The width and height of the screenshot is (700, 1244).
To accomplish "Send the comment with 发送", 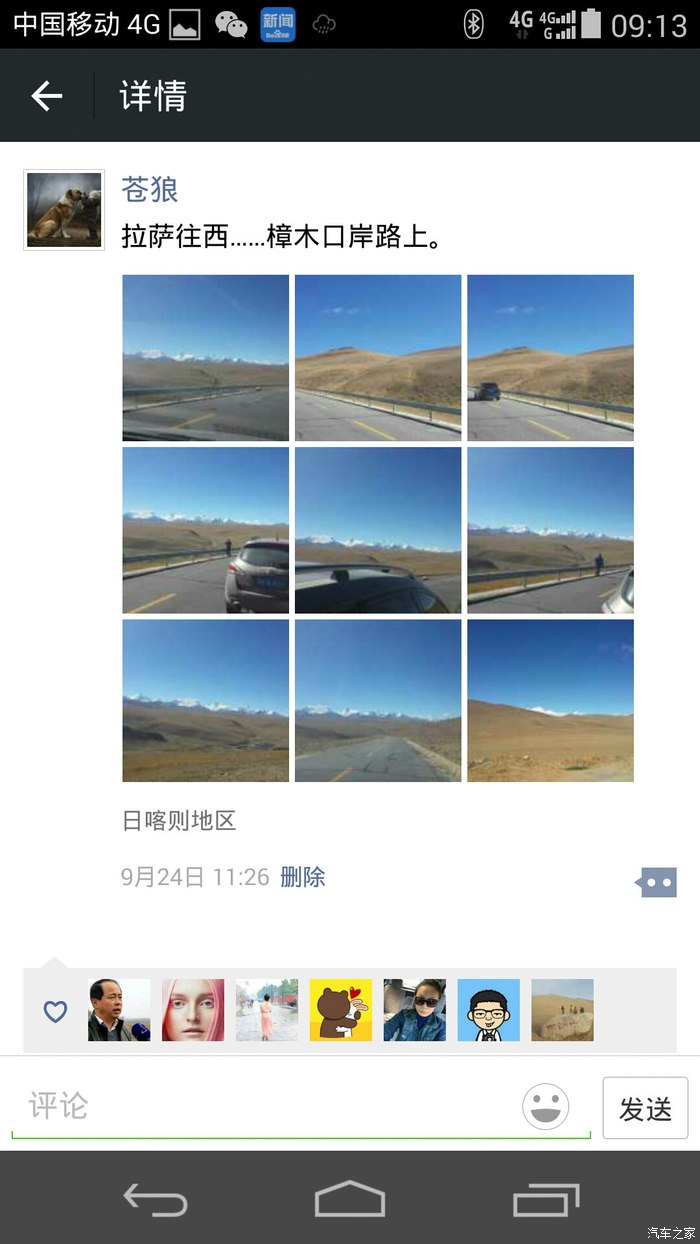I will [x=645, y=1108].
